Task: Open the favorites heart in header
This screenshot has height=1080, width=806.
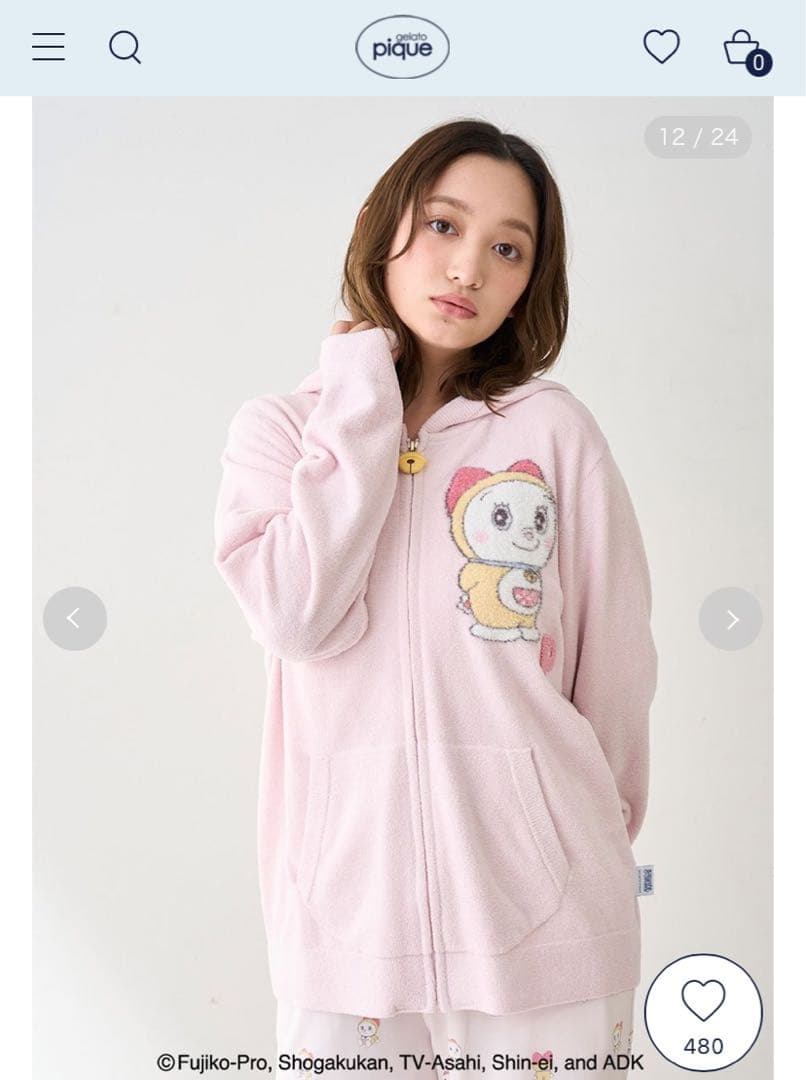Action: click(x=661, y=47)
